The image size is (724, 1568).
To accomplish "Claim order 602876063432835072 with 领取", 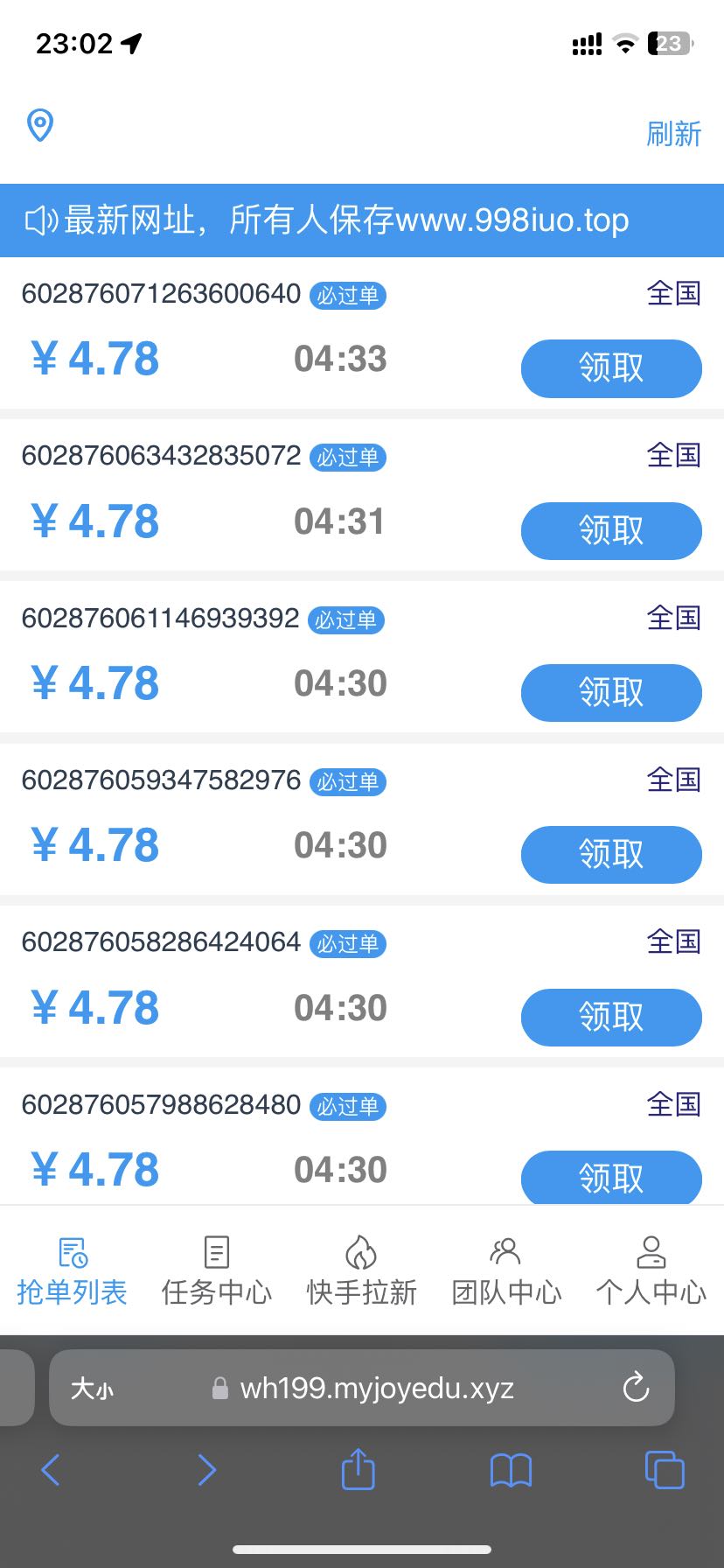I will click(611, 530).
